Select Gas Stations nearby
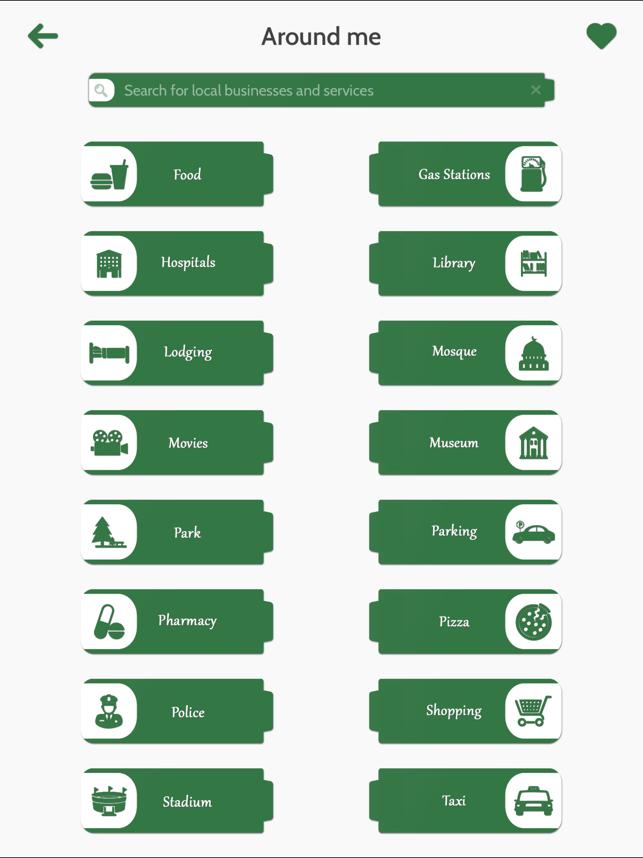This screenshot has width=643, height=858. [466, 174]
